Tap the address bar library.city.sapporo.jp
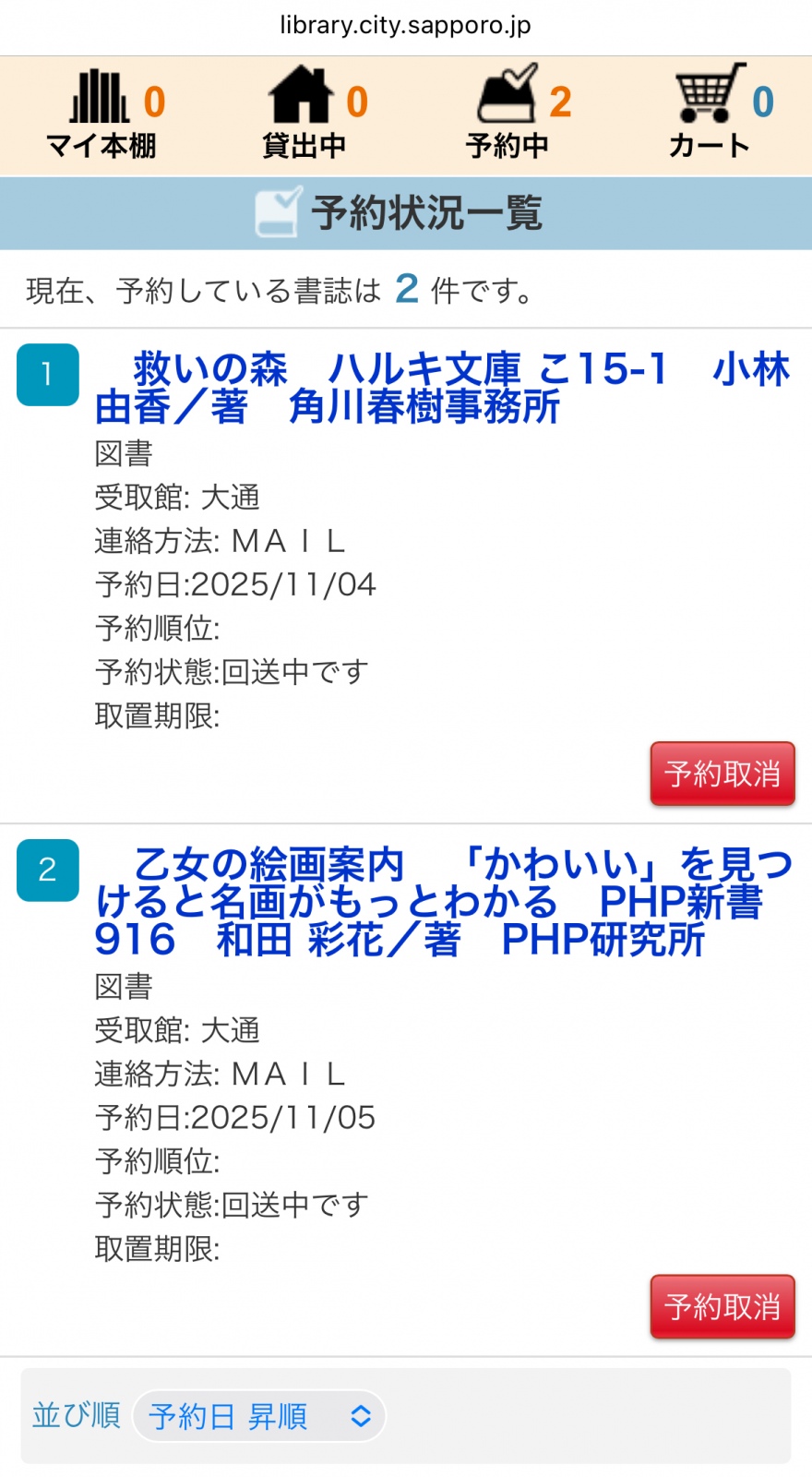 (406, 26)
